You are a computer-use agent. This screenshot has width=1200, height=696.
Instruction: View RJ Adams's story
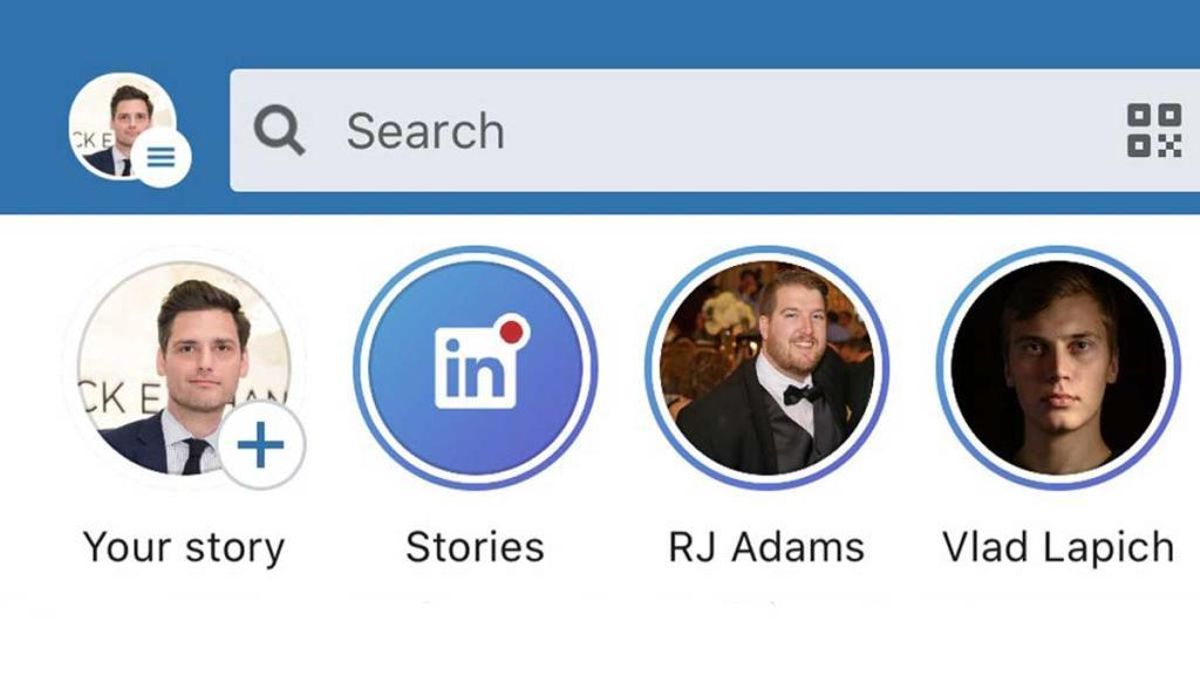(x=766, y=367)
